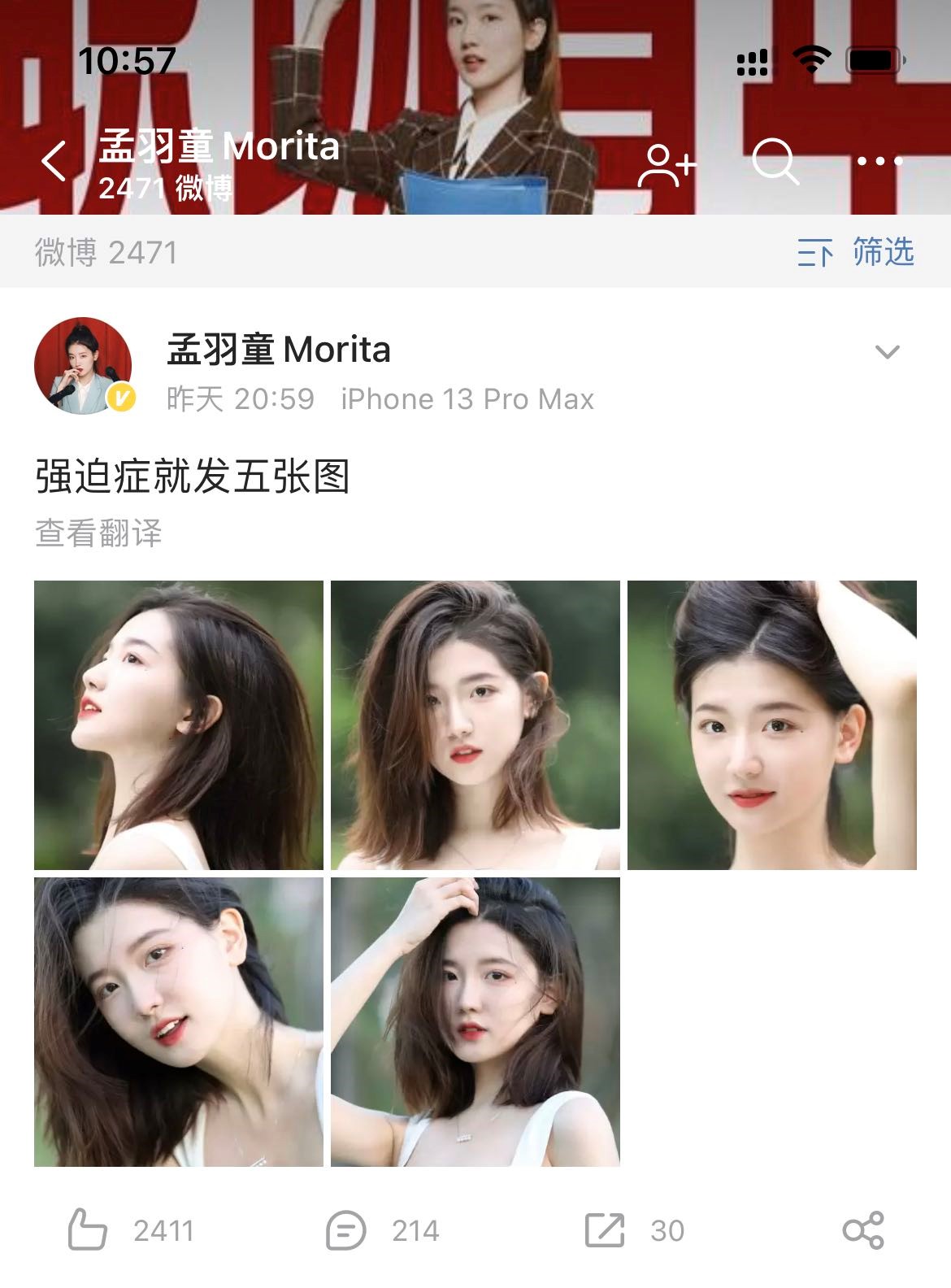
Task: Open the third photo with raised arm
Action: (x=771, y=724)
